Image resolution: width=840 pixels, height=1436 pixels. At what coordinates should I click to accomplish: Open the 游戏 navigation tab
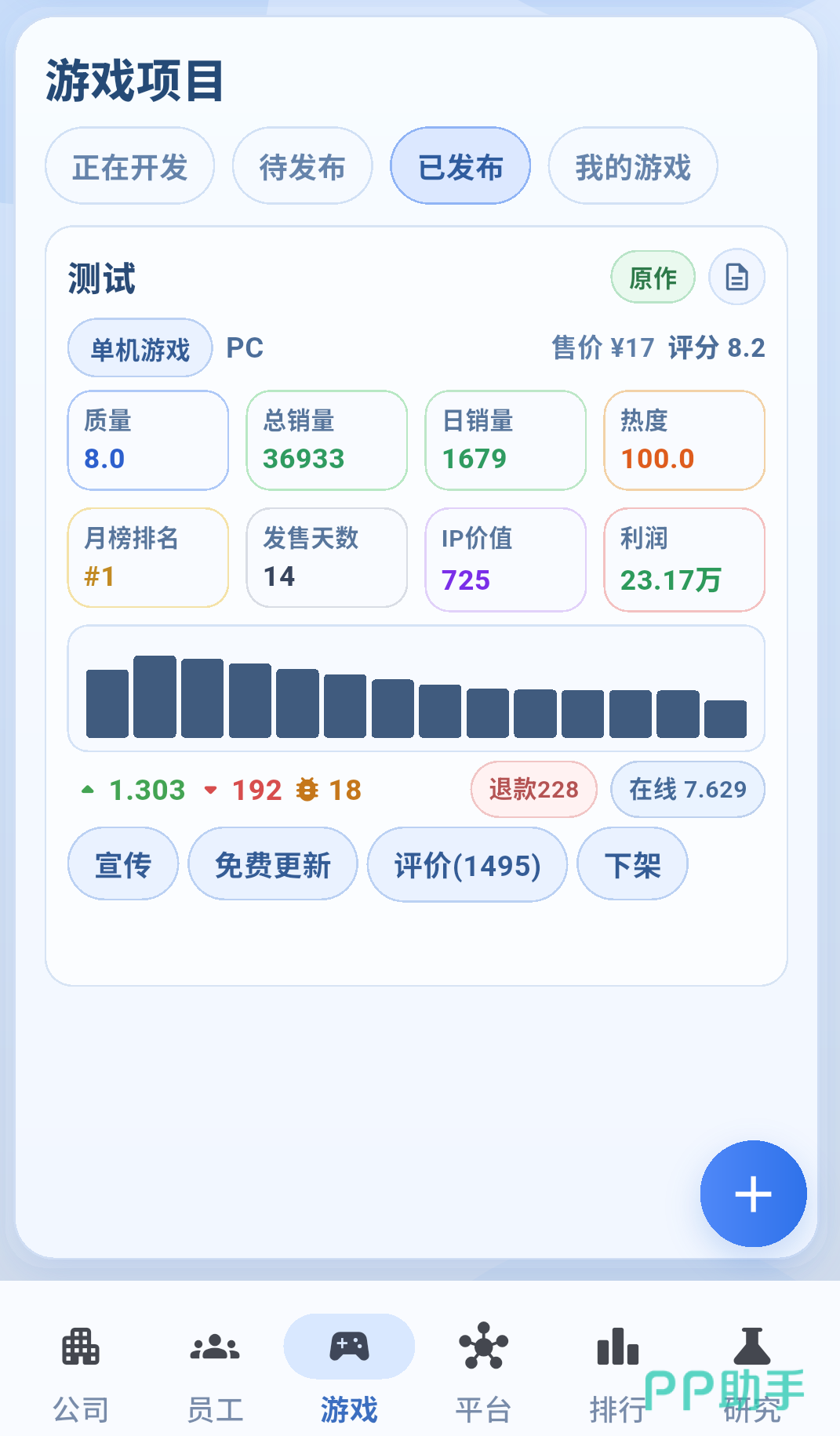click(x=349, y=1375)
